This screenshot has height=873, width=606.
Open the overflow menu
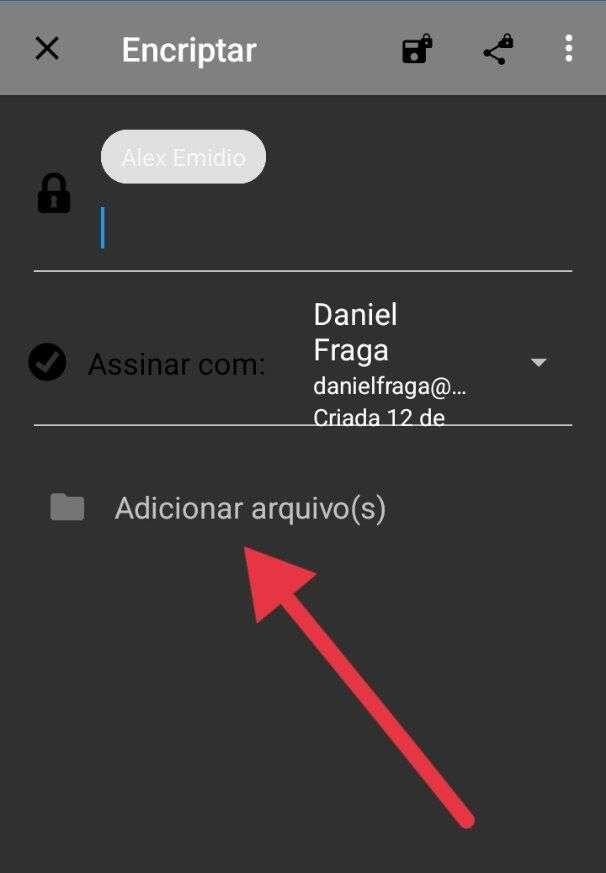(x=568, y=48)
